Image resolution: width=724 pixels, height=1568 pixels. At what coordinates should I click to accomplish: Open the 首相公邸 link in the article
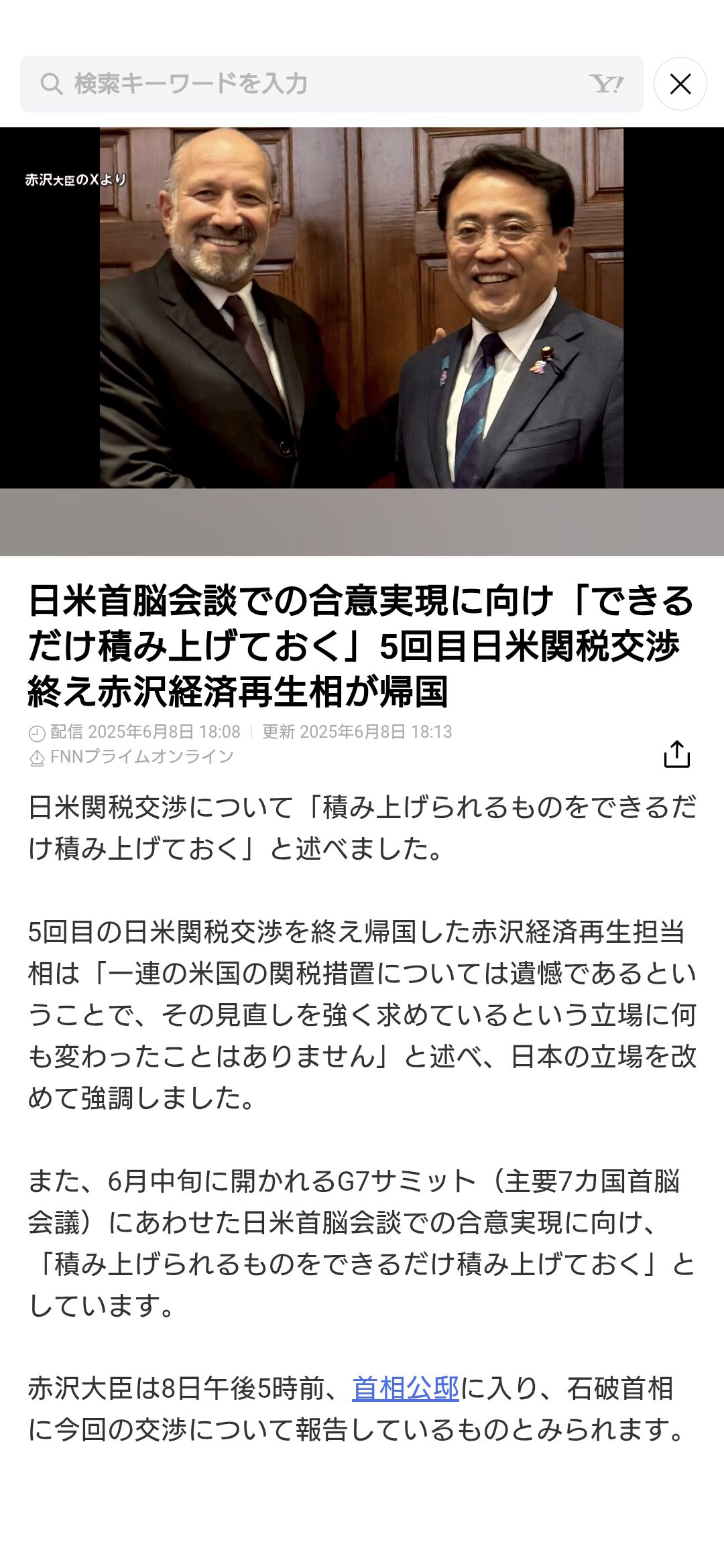pos(406,1388)
